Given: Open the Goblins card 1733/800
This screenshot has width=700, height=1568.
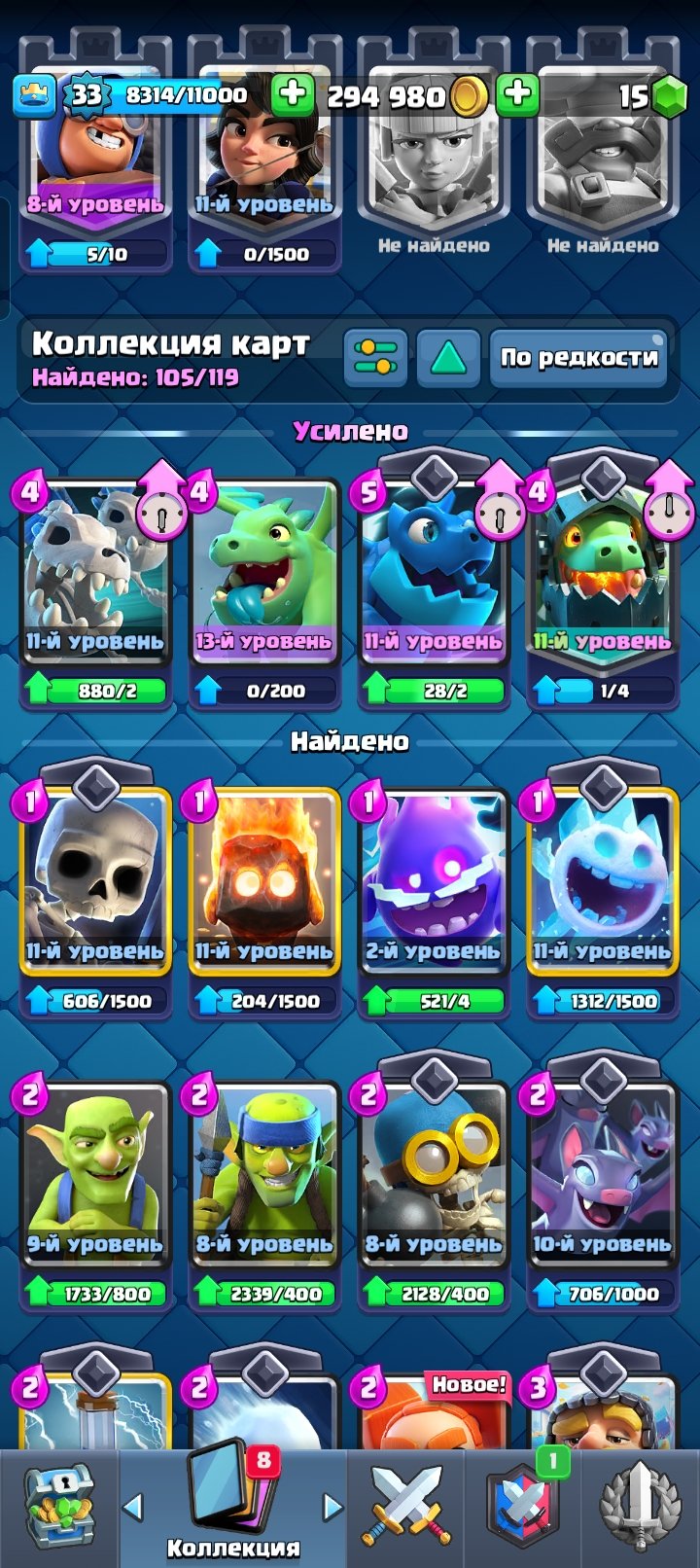Looking at the screenshot, I should pyautogui.click(x=95, y=1189).
